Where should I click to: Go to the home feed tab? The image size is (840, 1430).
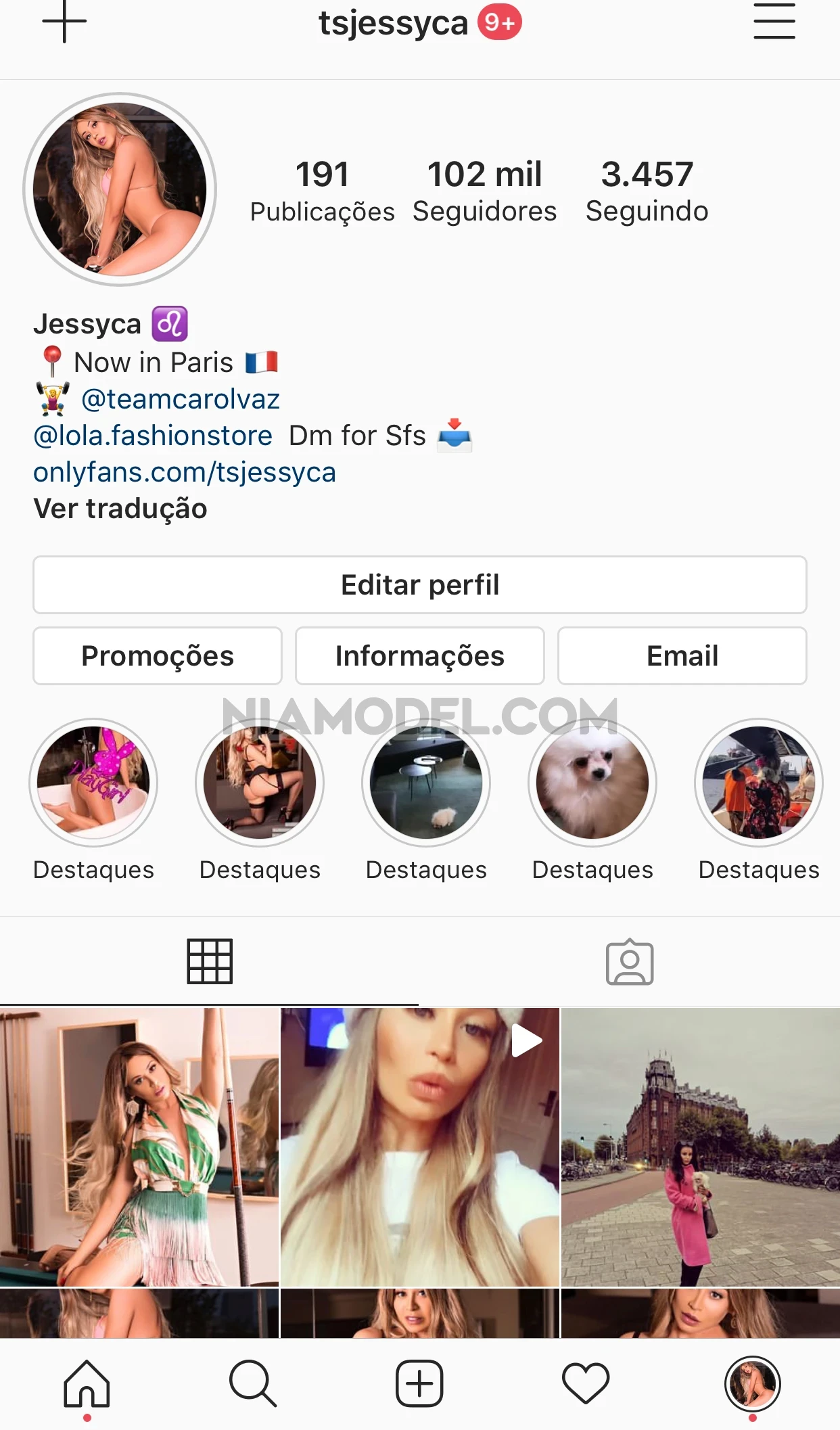87,1383
